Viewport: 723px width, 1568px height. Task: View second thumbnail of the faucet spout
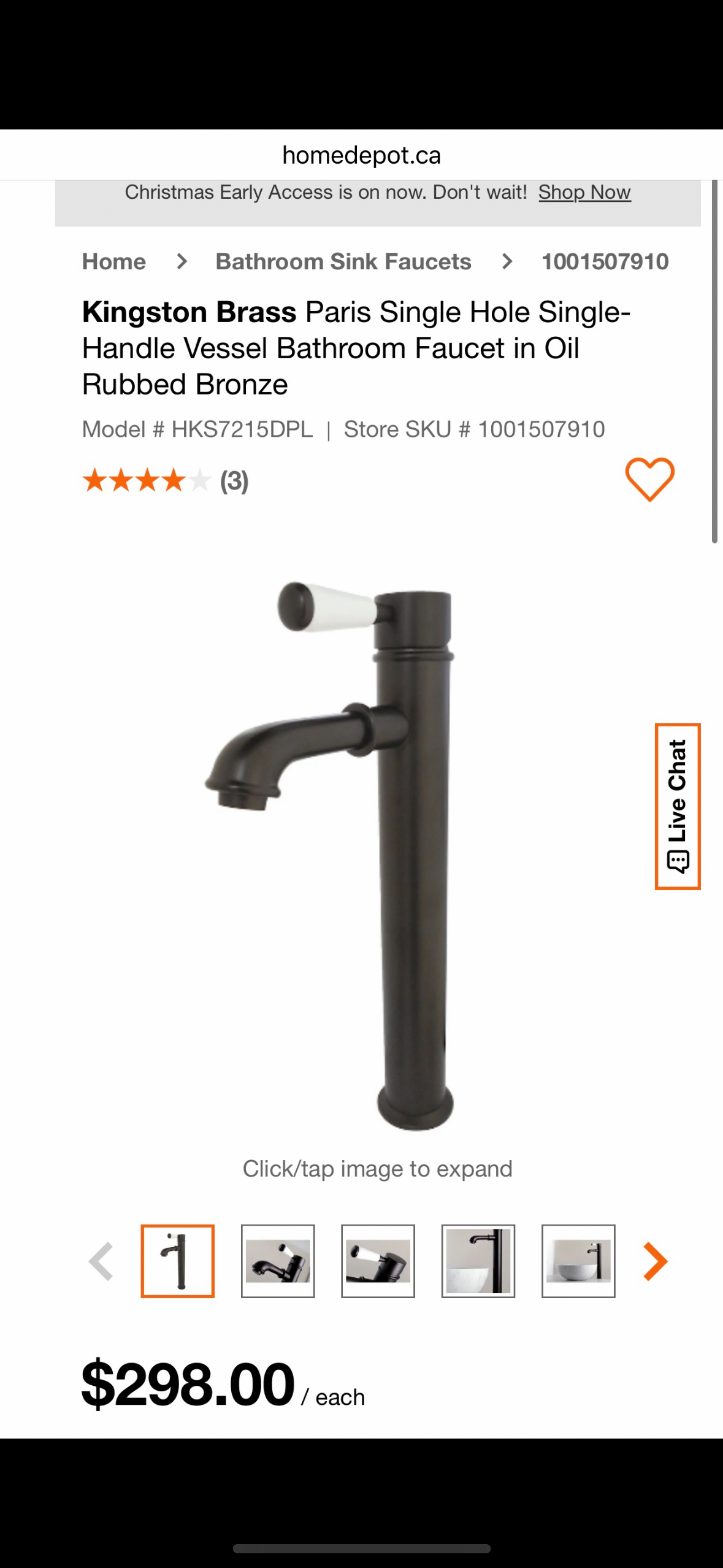(x=278, y=1261)
